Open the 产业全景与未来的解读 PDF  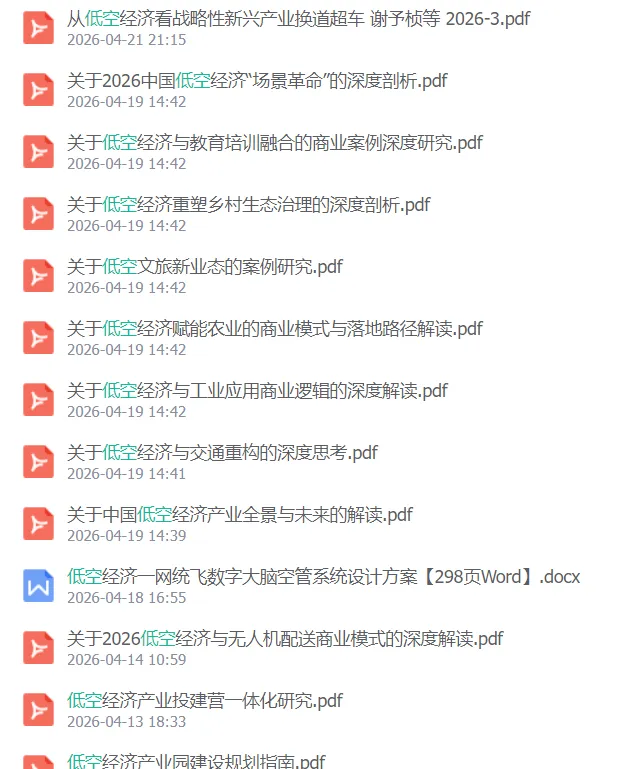(x=240, y=515)
